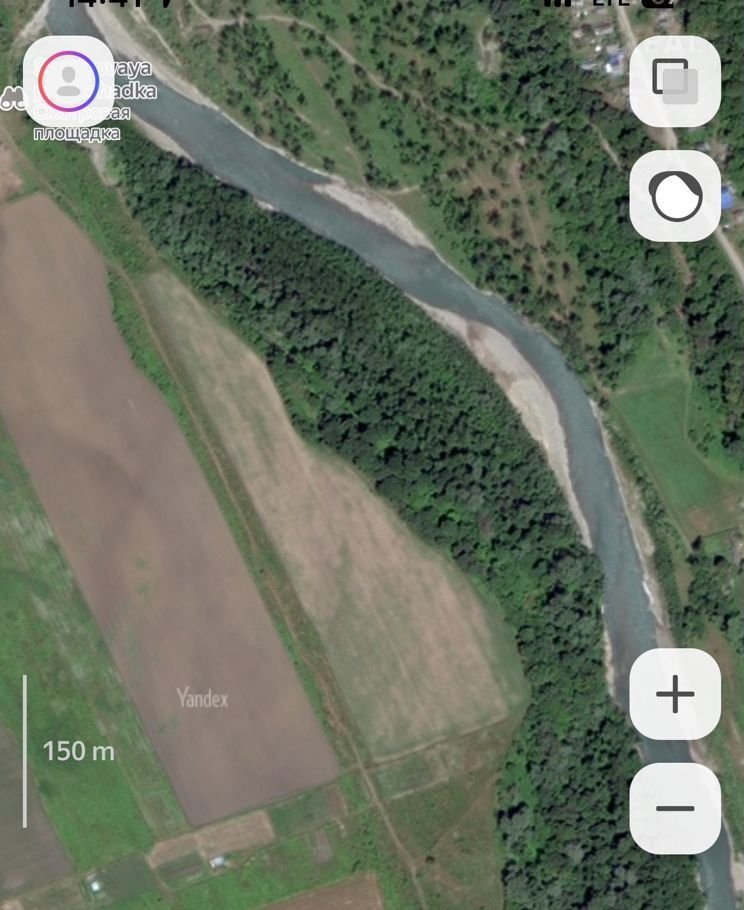Zoom out with the minus button
The height and width of the screenshot is (910, 744).
pyautogui.click(x=675, y=808)
